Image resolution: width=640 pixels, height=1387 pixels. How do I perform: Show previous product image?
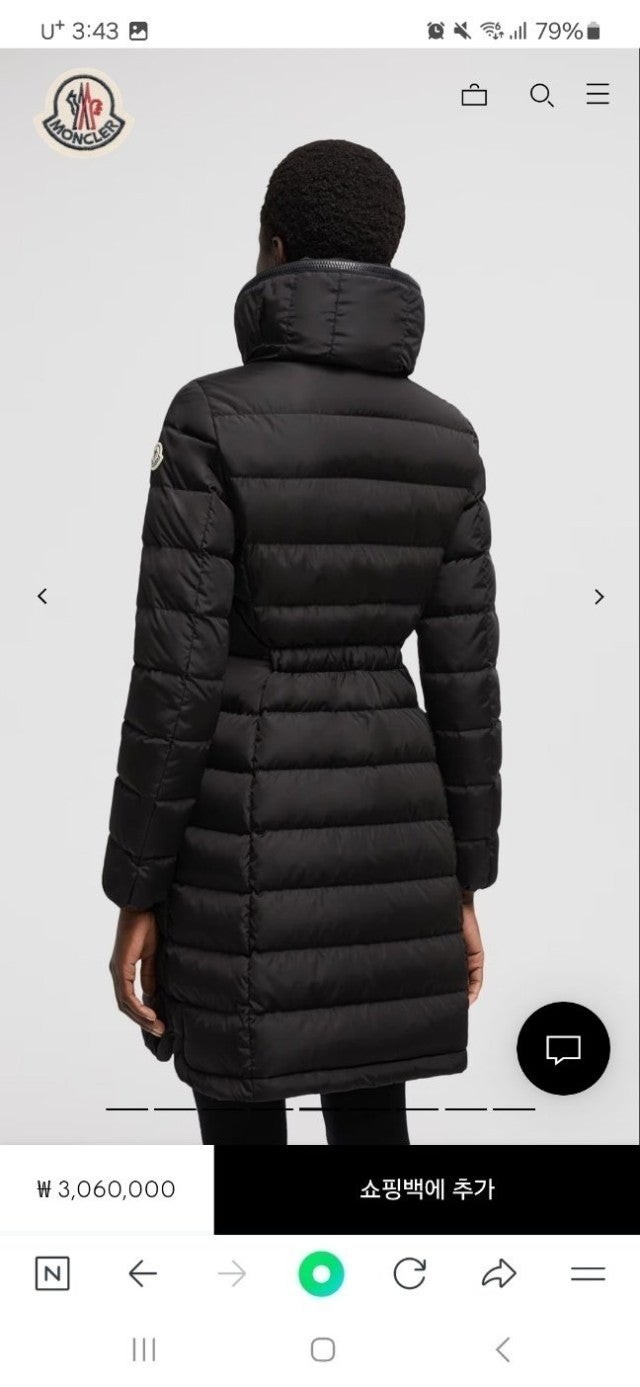coord(42,596)
